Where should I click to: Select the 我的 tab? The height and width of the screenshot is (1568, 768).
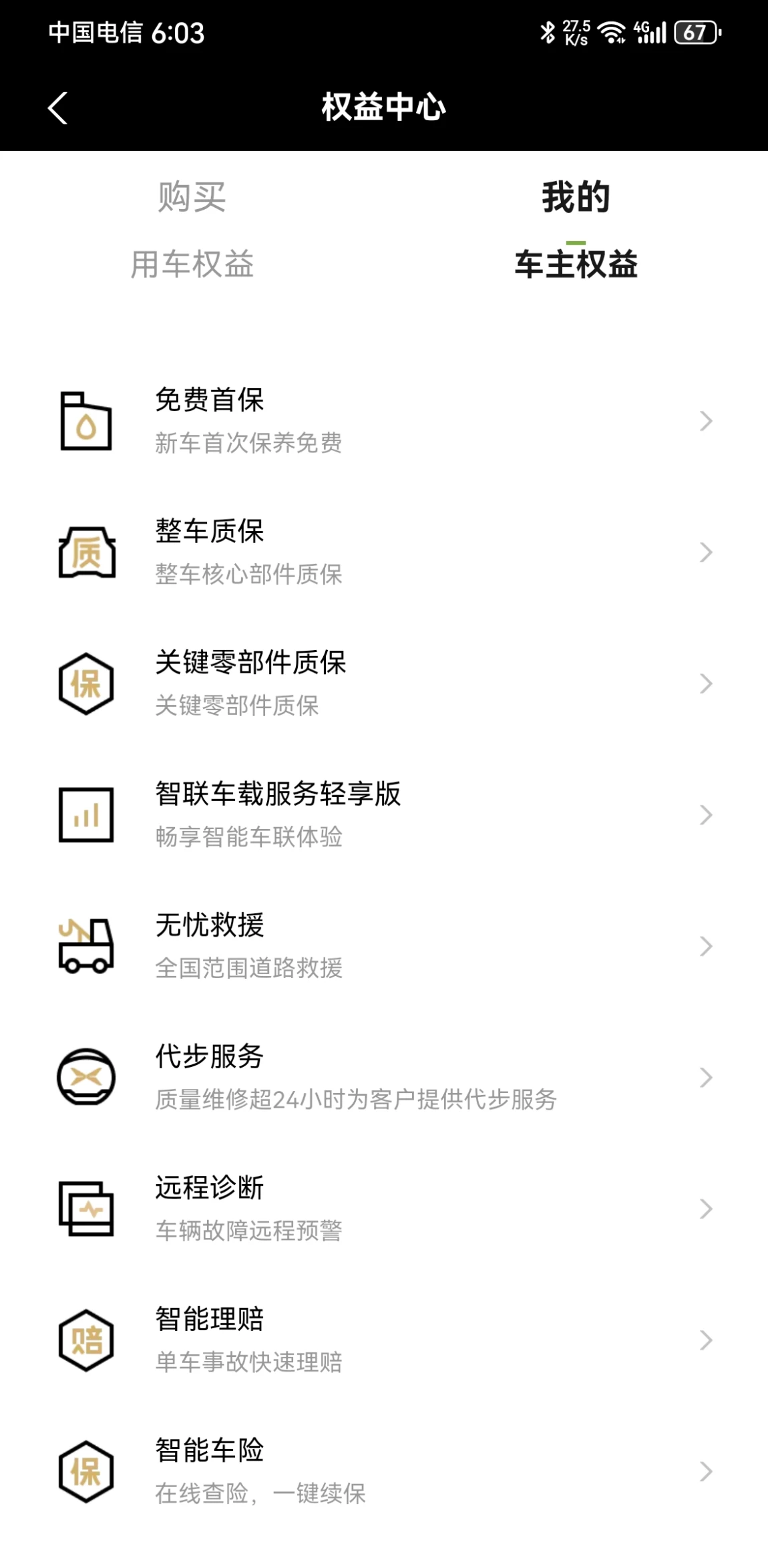pyautogui.click(x=576, y=197)
